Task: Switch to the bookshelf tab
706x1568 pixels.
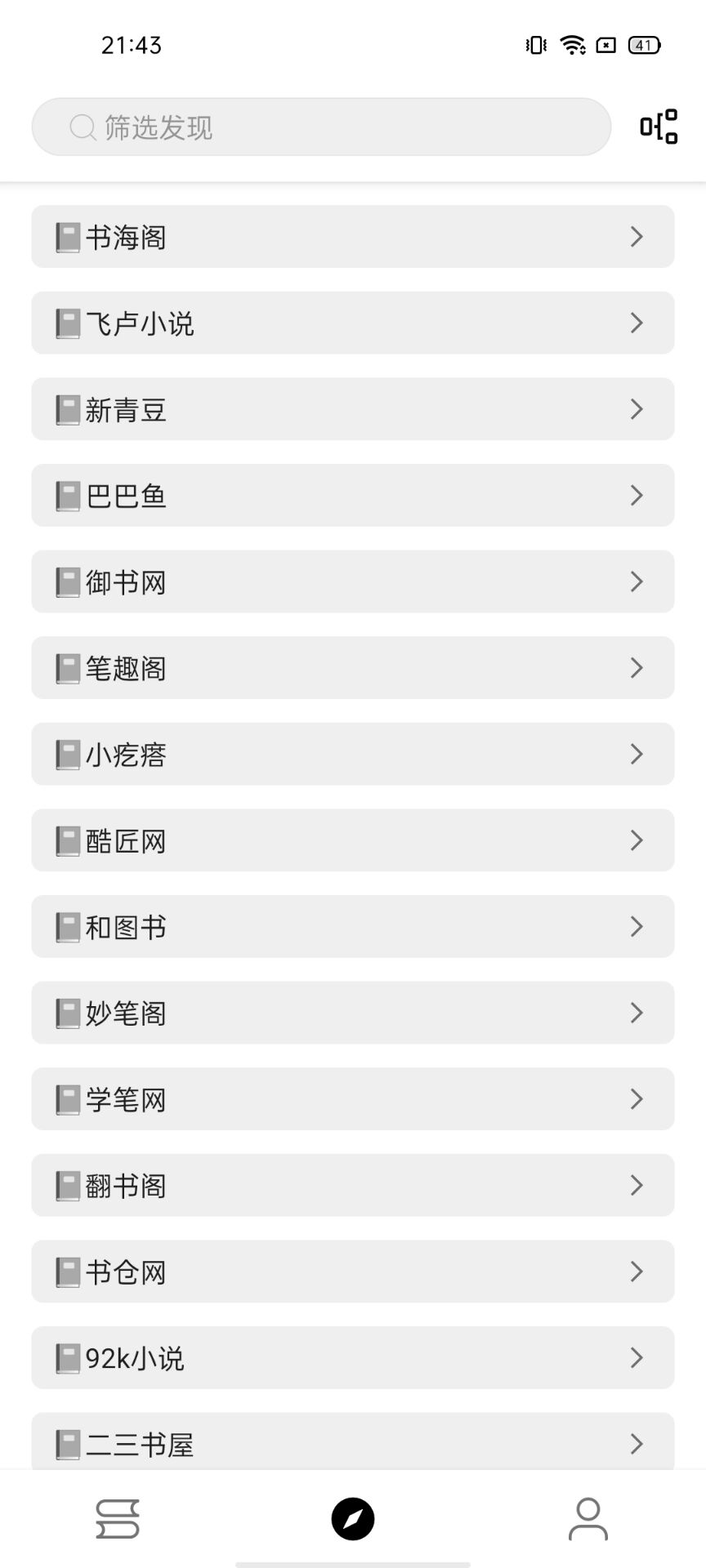Action: (118, 1519)
